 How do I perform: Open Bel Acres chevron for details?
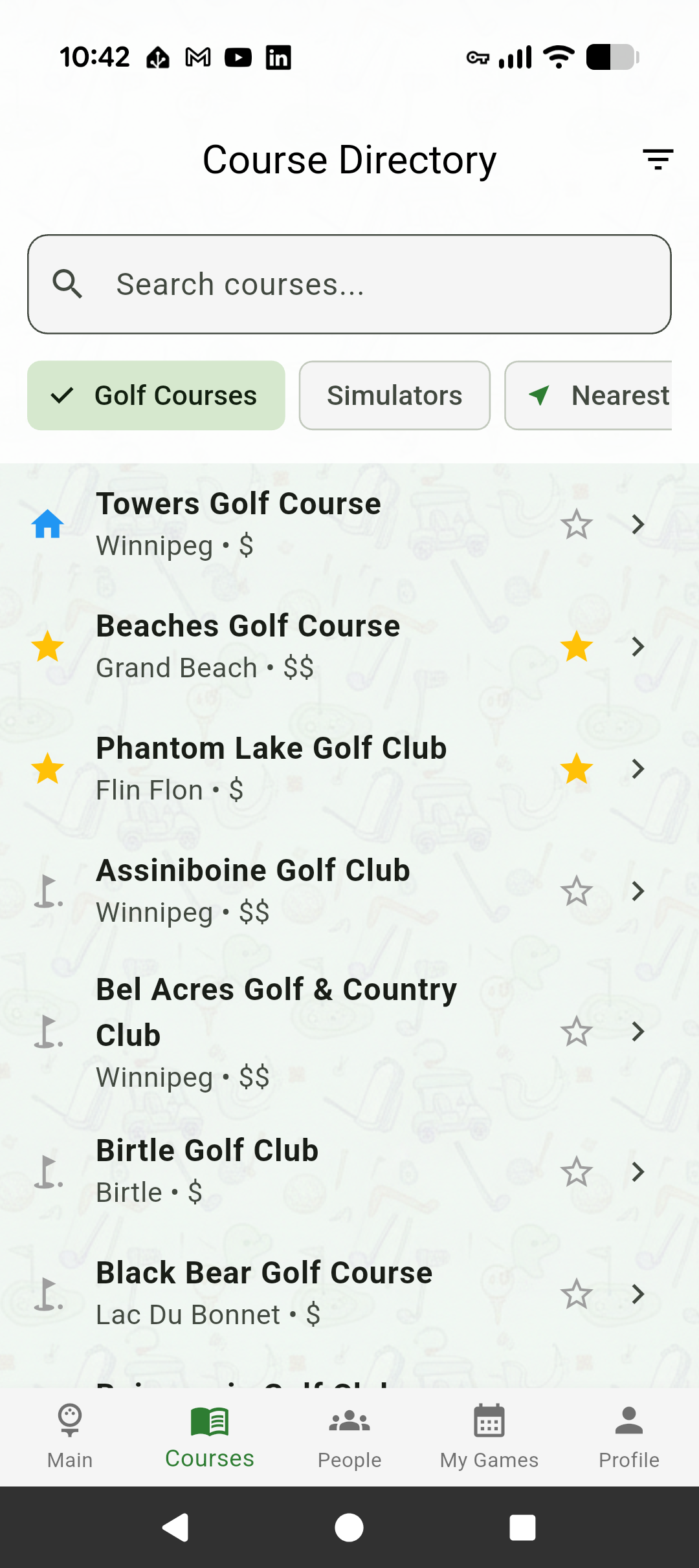[638, 1032]
